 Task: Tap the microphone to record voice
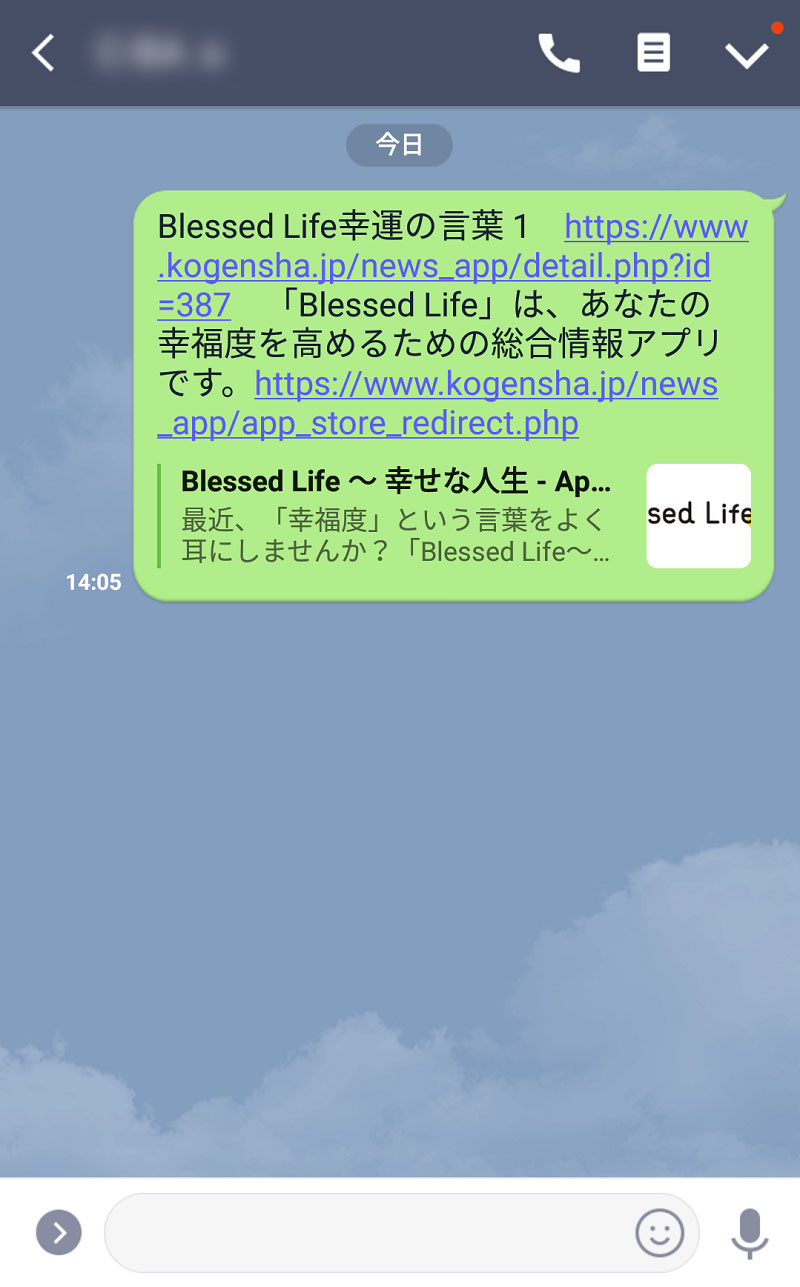[x=749, y=1232]
